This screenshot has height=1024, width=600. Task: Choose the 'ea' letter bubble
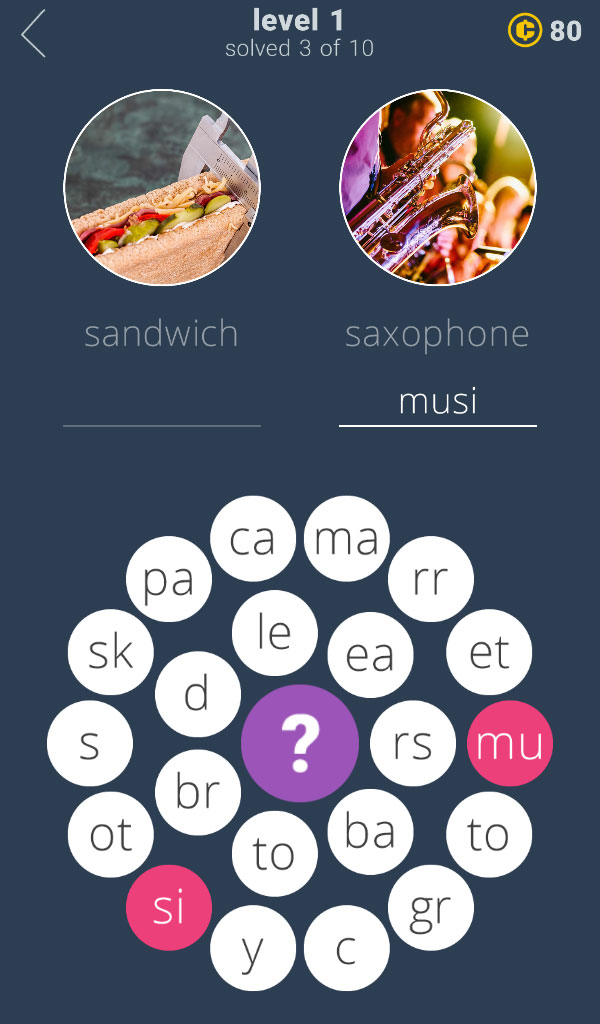point(370,654)
